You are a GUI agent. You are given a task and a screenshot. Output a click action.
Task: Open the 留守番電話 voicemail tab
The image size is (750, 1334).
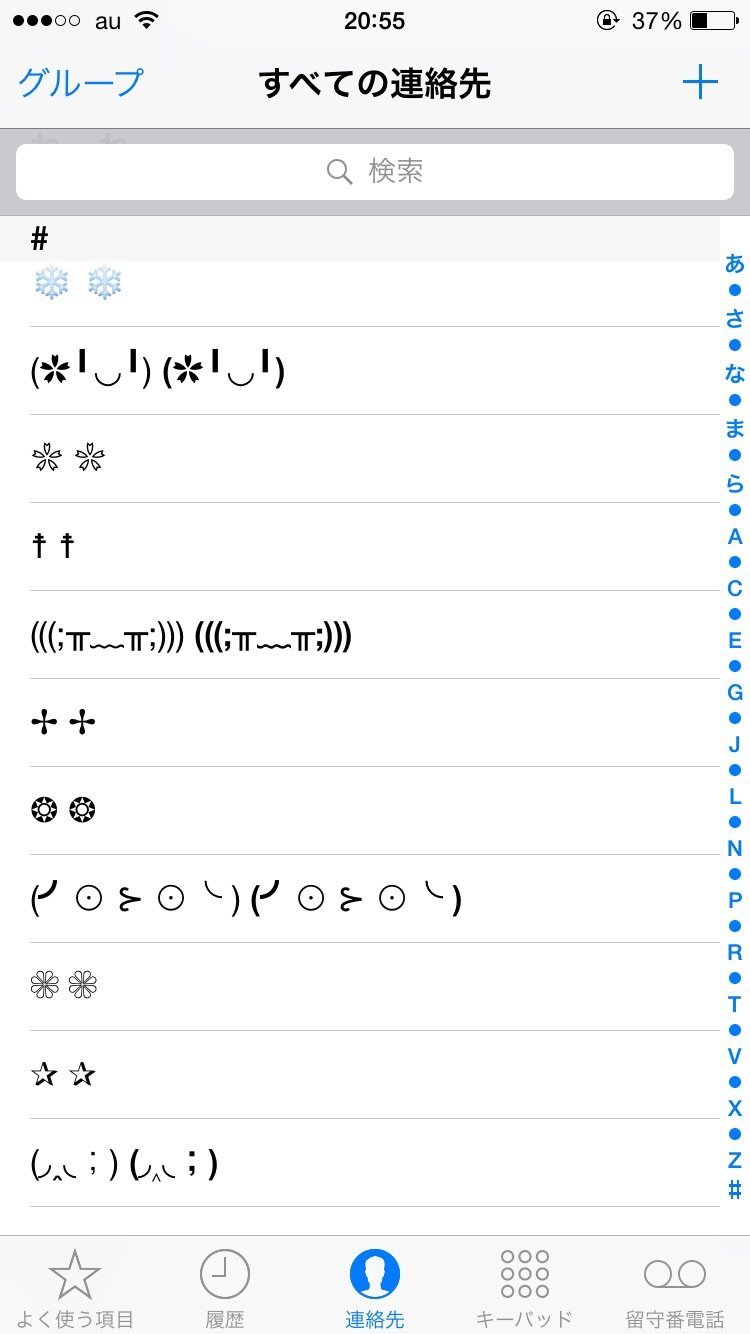pyautogui.click(x=675, y=1288)
